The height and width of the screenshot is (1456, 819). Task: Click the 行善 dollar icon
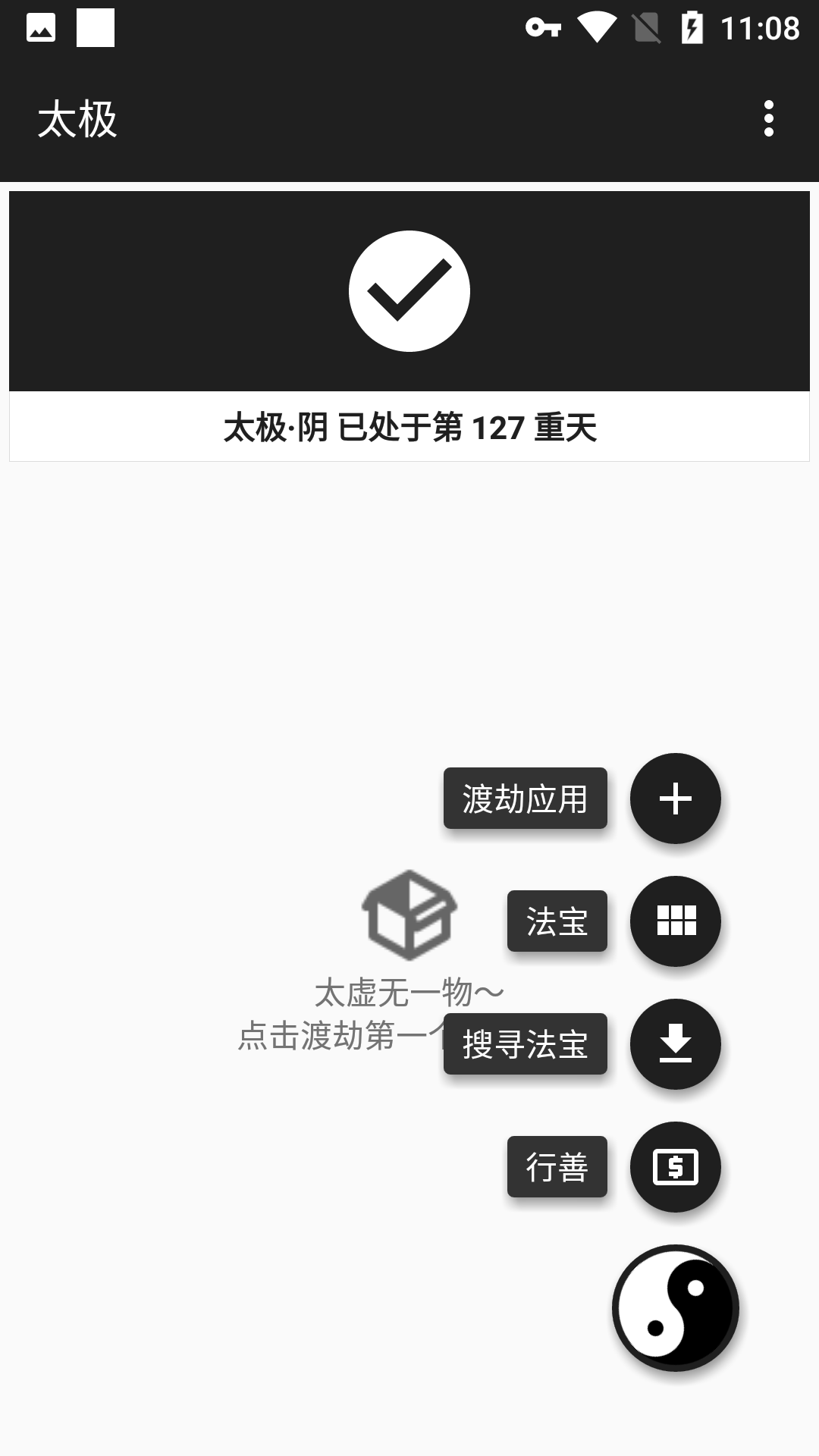tap(676, 1167)
